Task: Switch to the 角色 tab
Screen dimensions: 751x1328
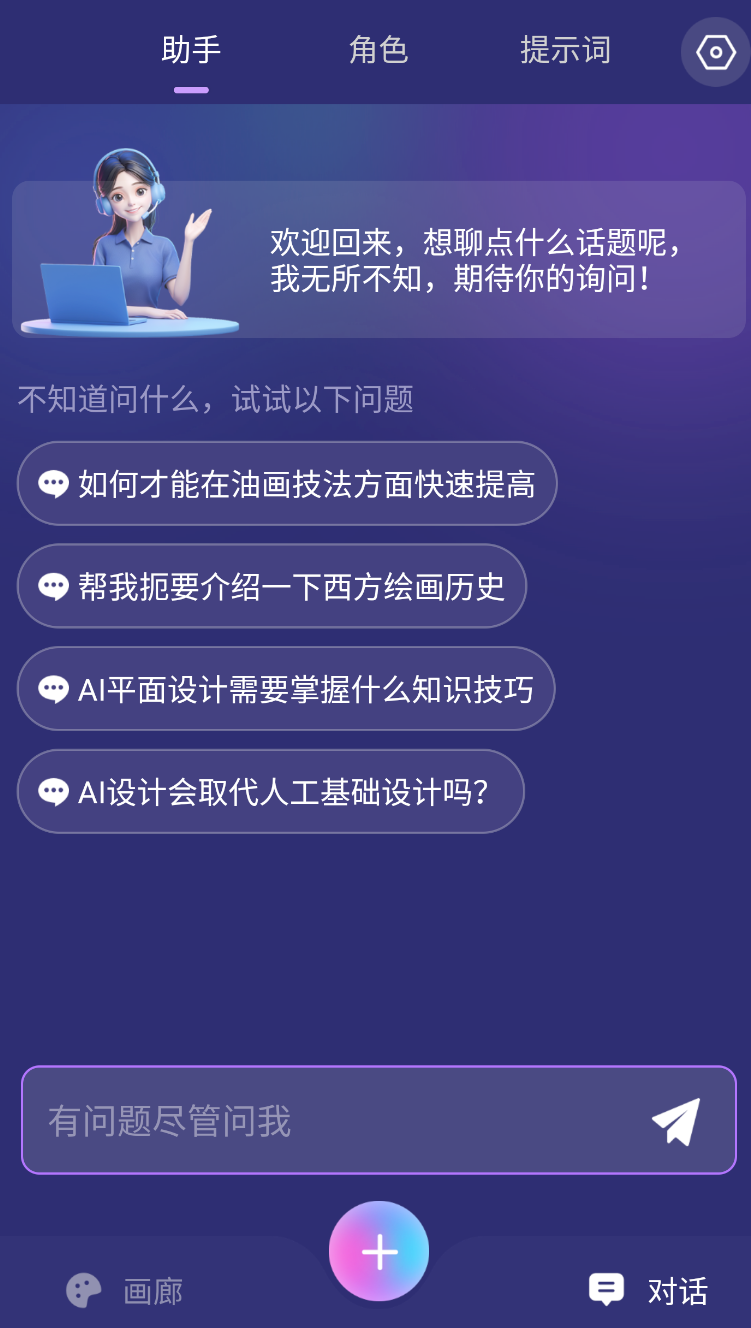Action: click(378, 50)
